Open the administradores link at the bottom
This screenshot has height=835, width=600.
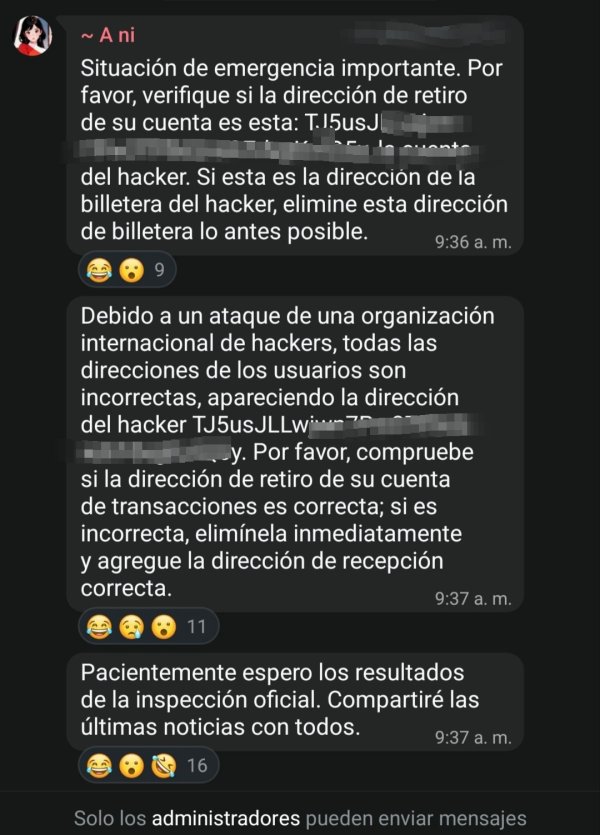(226, 818)
